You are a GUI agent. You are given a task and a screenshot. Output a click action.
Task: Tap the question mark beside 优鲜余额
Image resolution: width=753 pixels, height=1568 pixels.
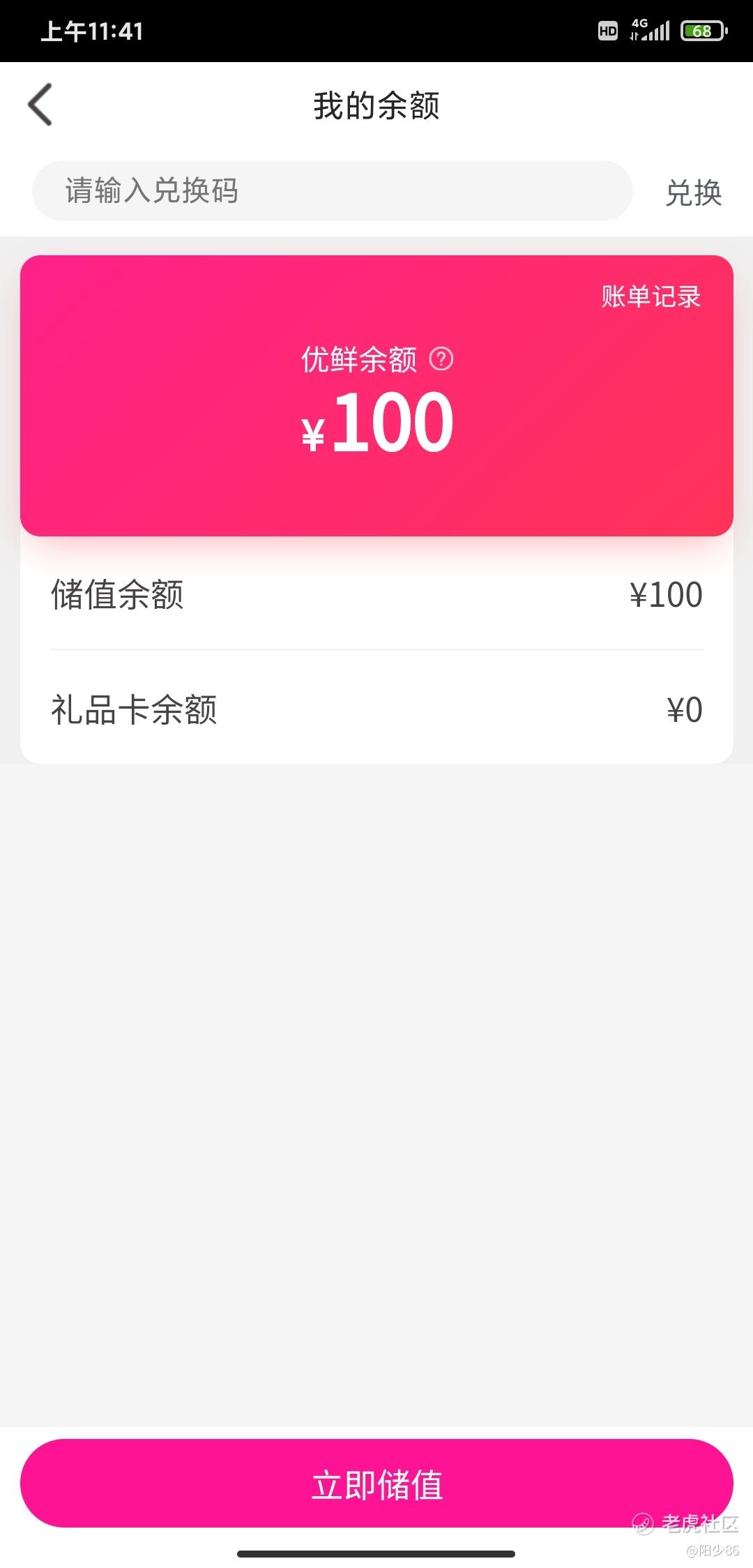[x=441, y=359]
